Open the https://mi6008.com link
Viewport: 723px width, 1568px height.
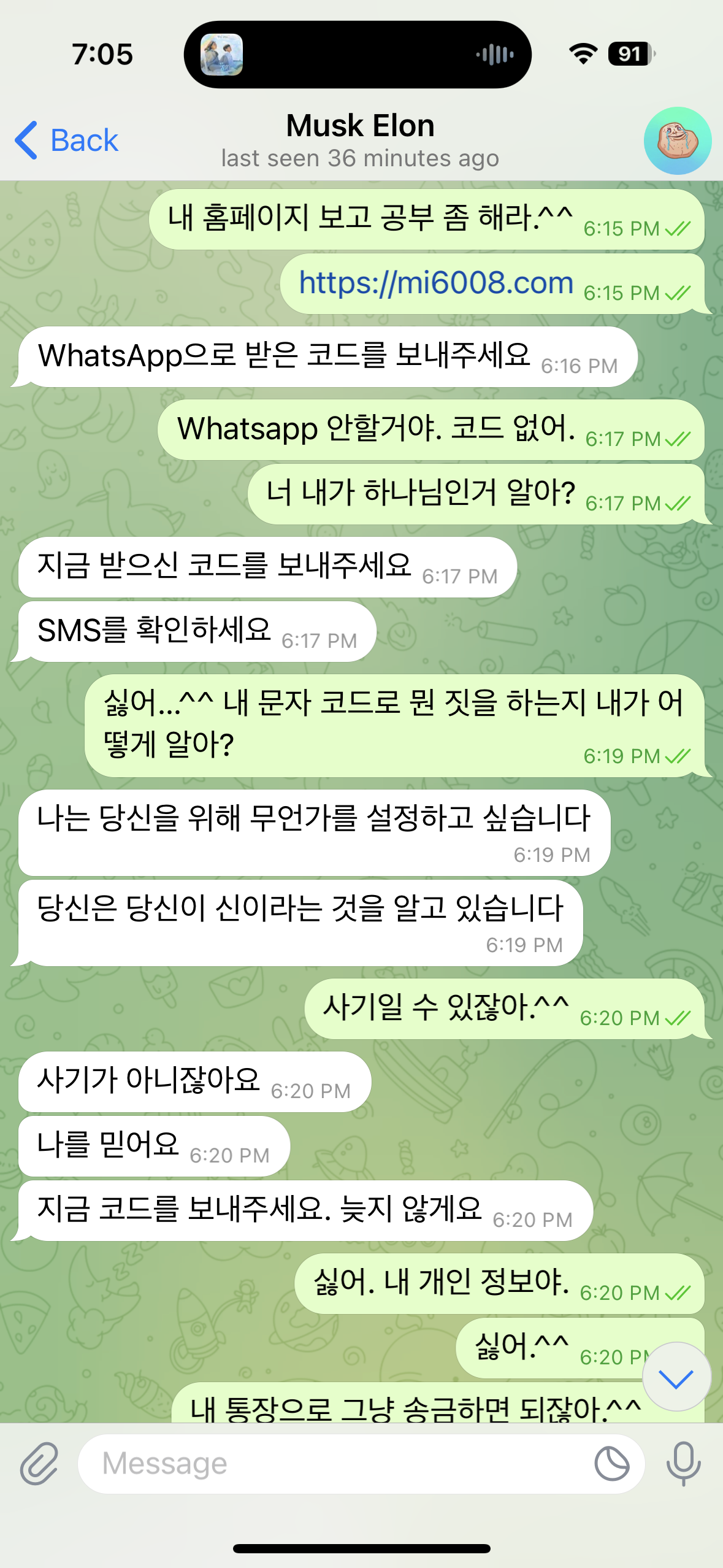pos(436,283)
